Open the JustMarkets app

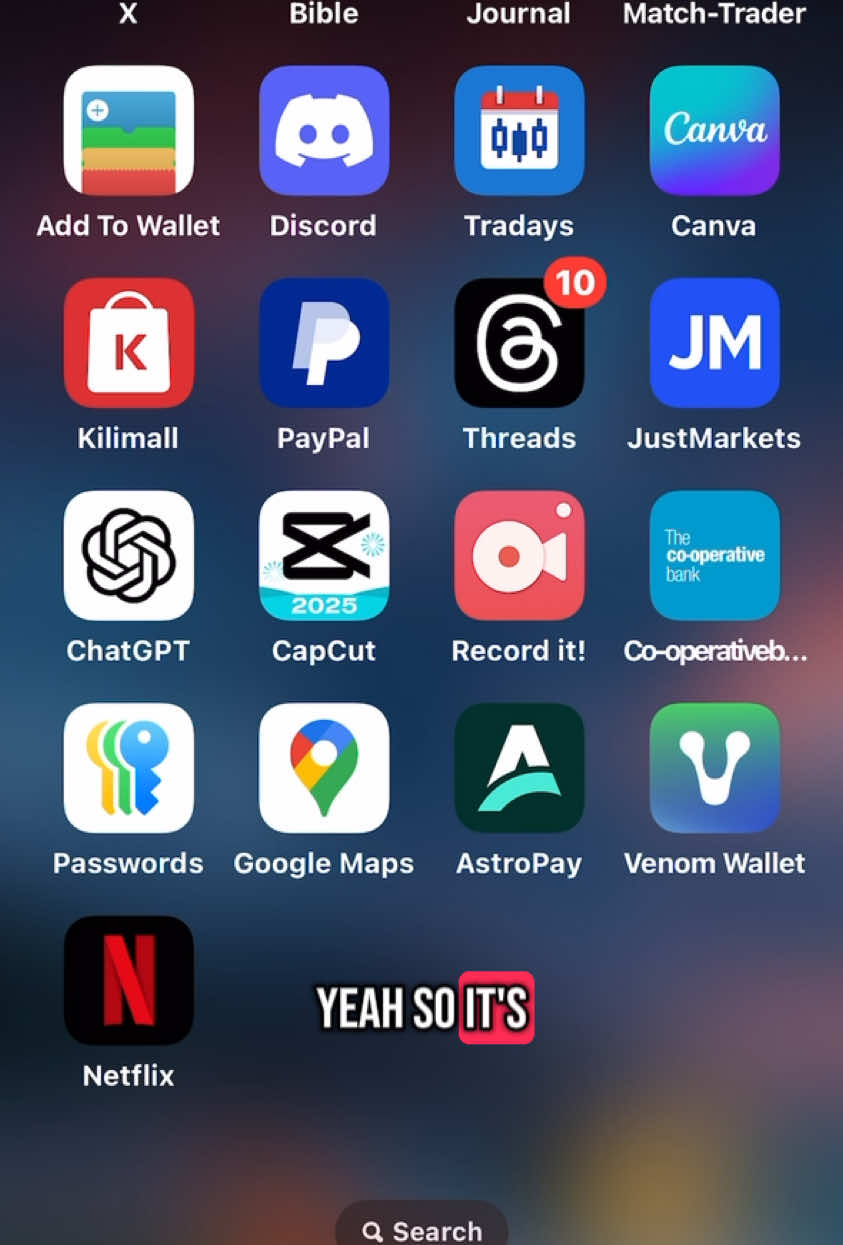pyautogui.click(x=714, y=343)
